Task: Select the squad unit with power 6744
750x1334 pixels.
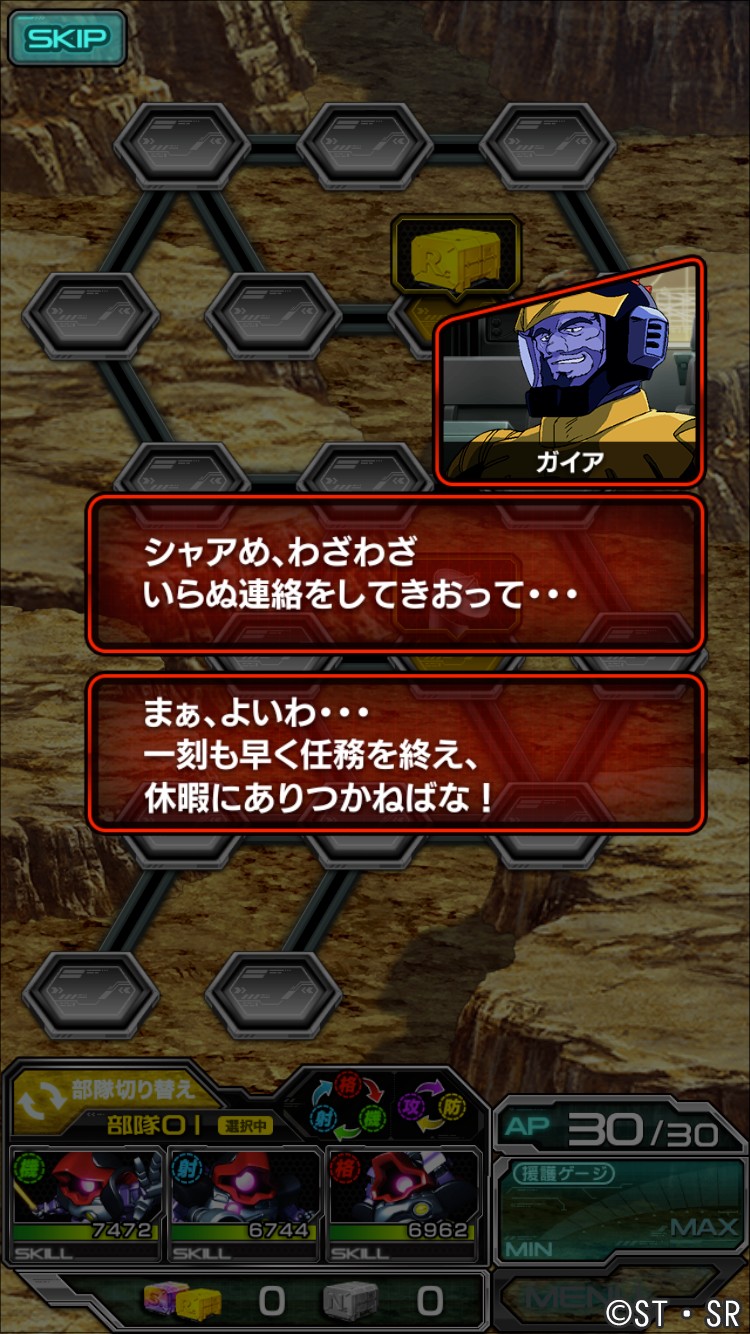Action: click(x=244, y=1204)
